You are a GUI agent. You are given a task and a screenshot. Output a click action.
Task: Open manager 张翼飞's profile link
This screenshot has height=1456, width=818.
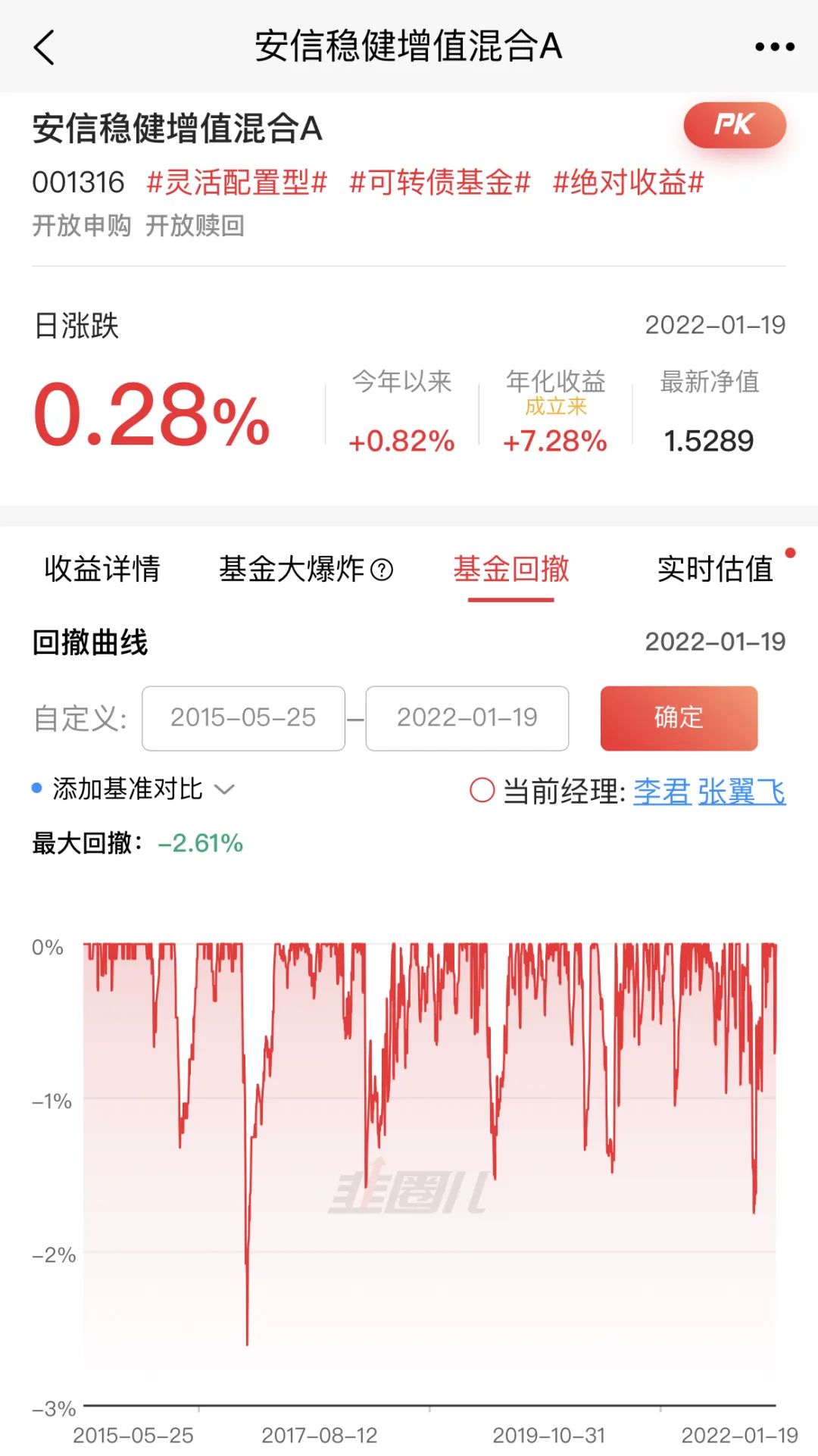[x=742, y=792]
